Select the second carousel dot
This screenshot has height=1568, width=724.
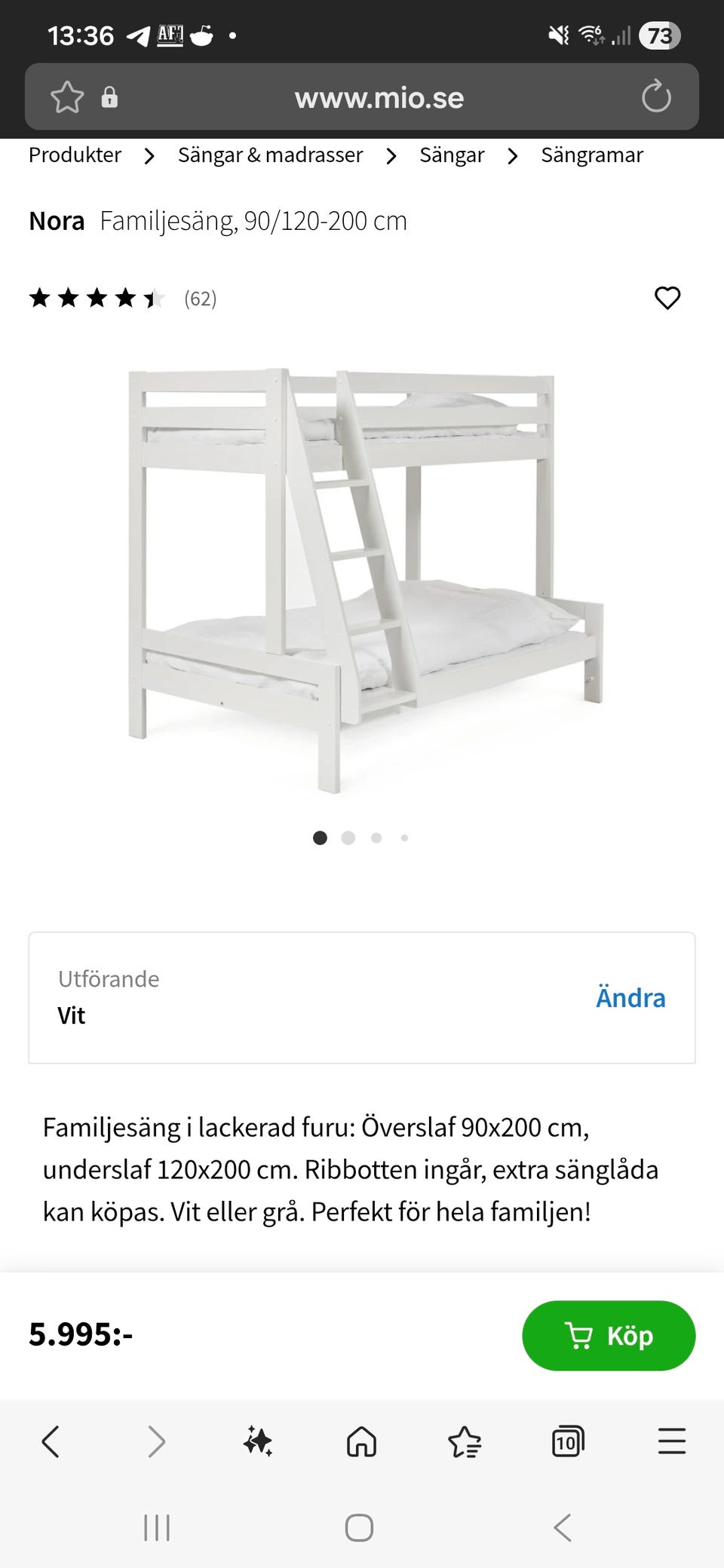click(348, 838)
